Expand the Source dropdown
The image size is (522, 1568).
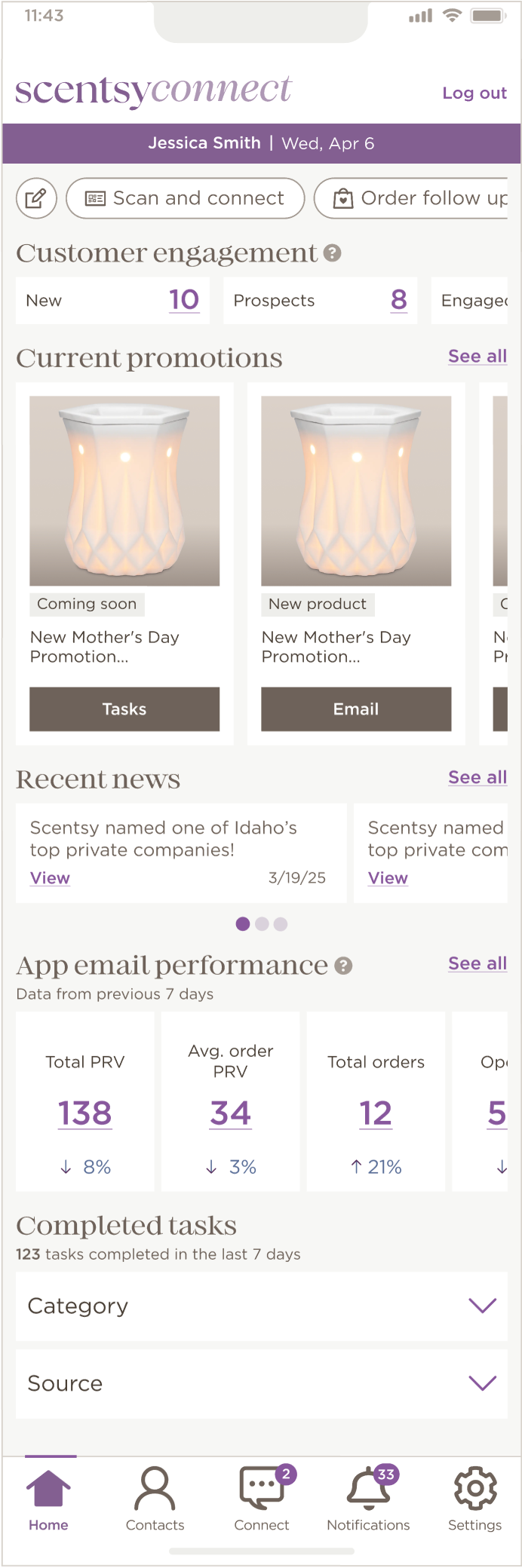point(261,1383)
